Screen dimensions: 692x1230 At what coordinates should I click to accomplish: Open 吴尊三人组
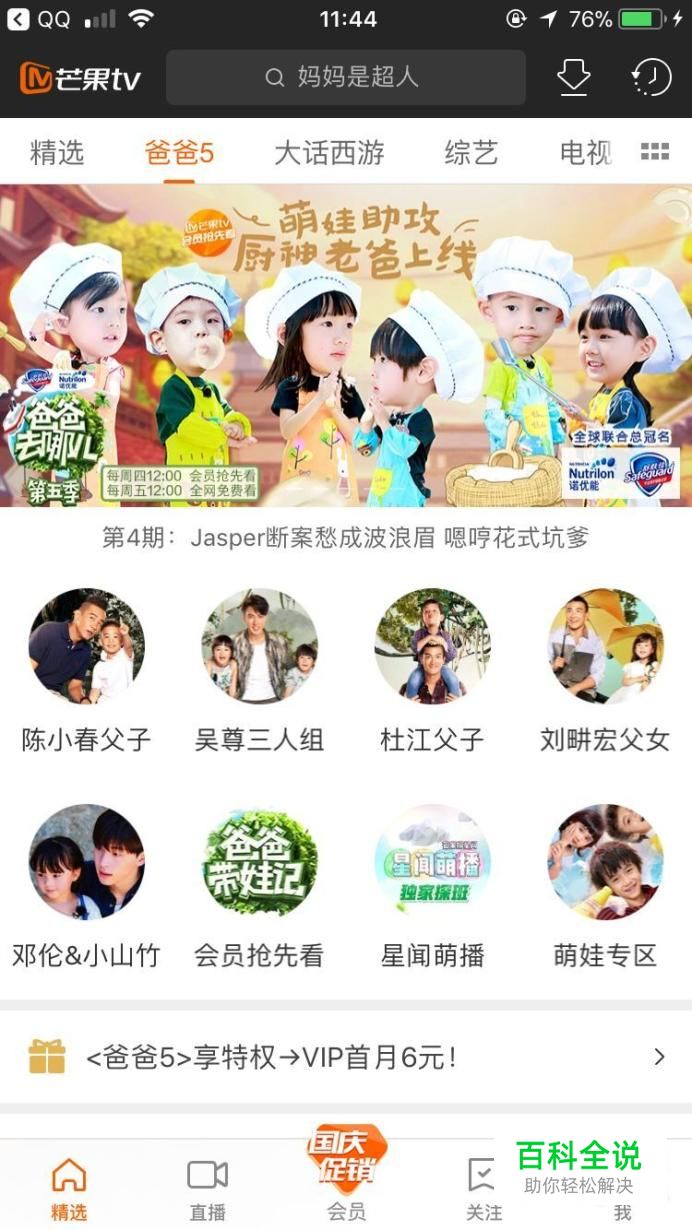[x=259, y=670]
